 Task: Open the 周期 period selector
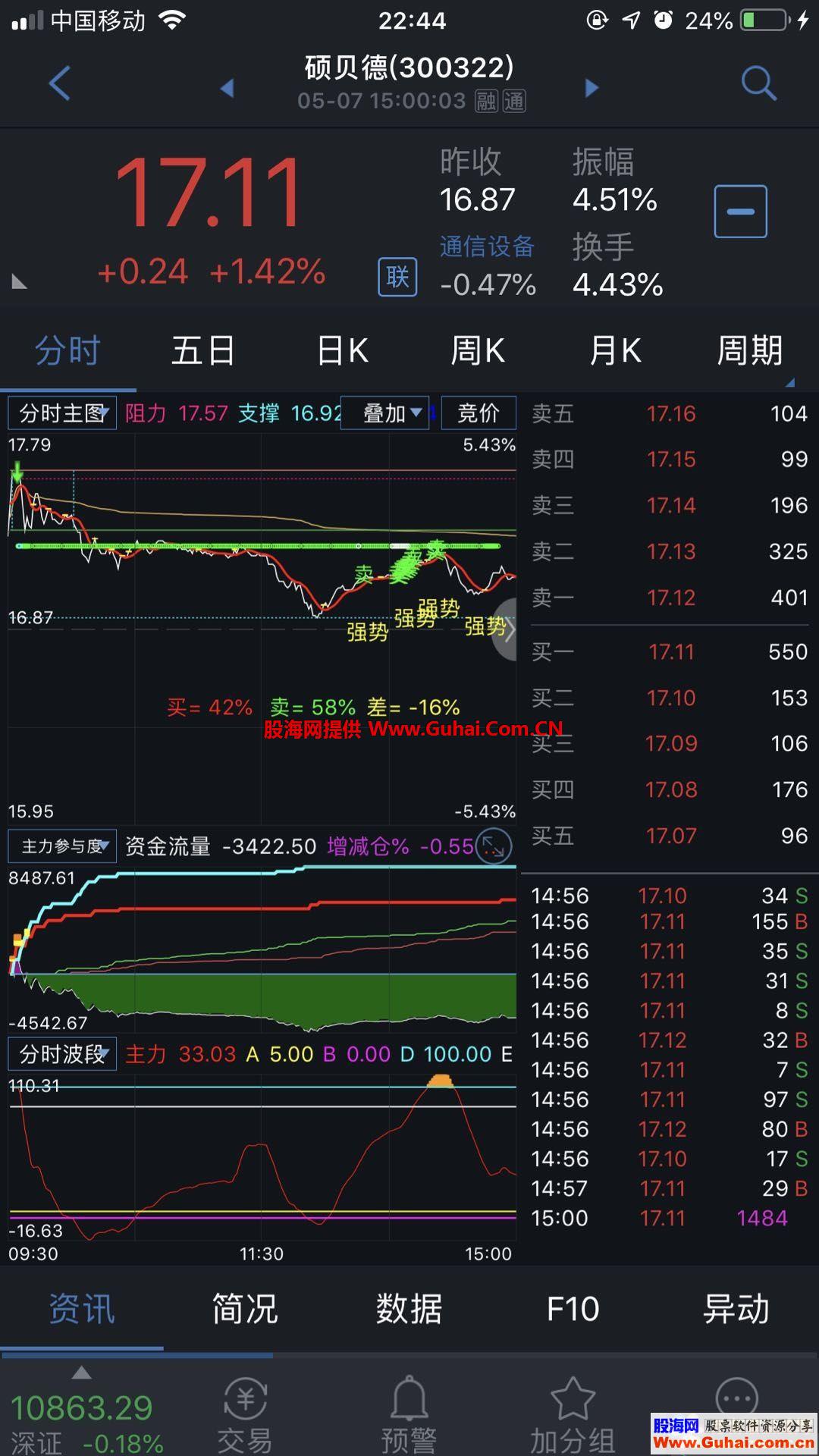point(749,351)
